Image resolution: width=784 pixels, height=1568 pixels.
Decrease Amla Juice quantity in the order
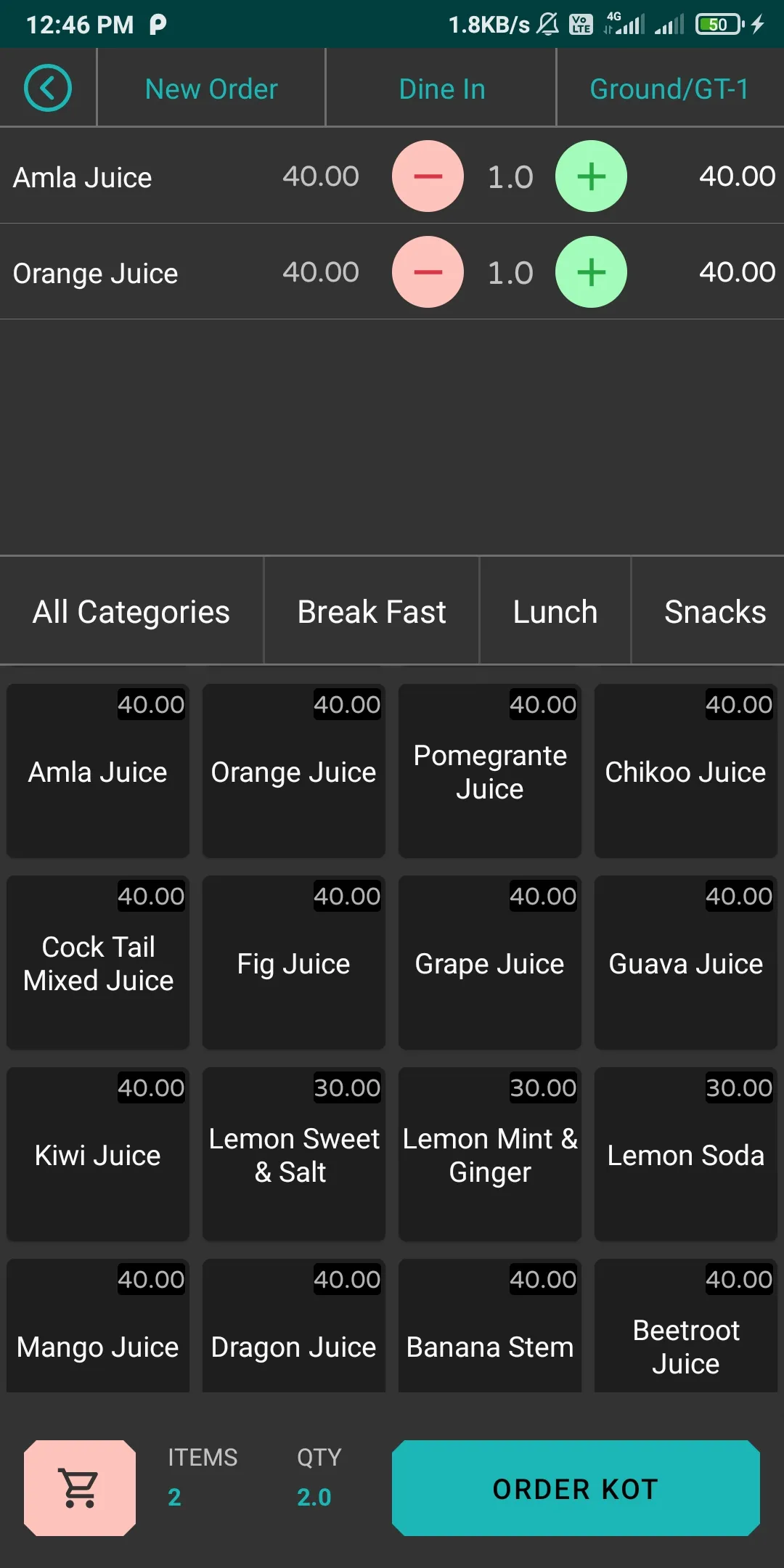click(x=428, y=176)
